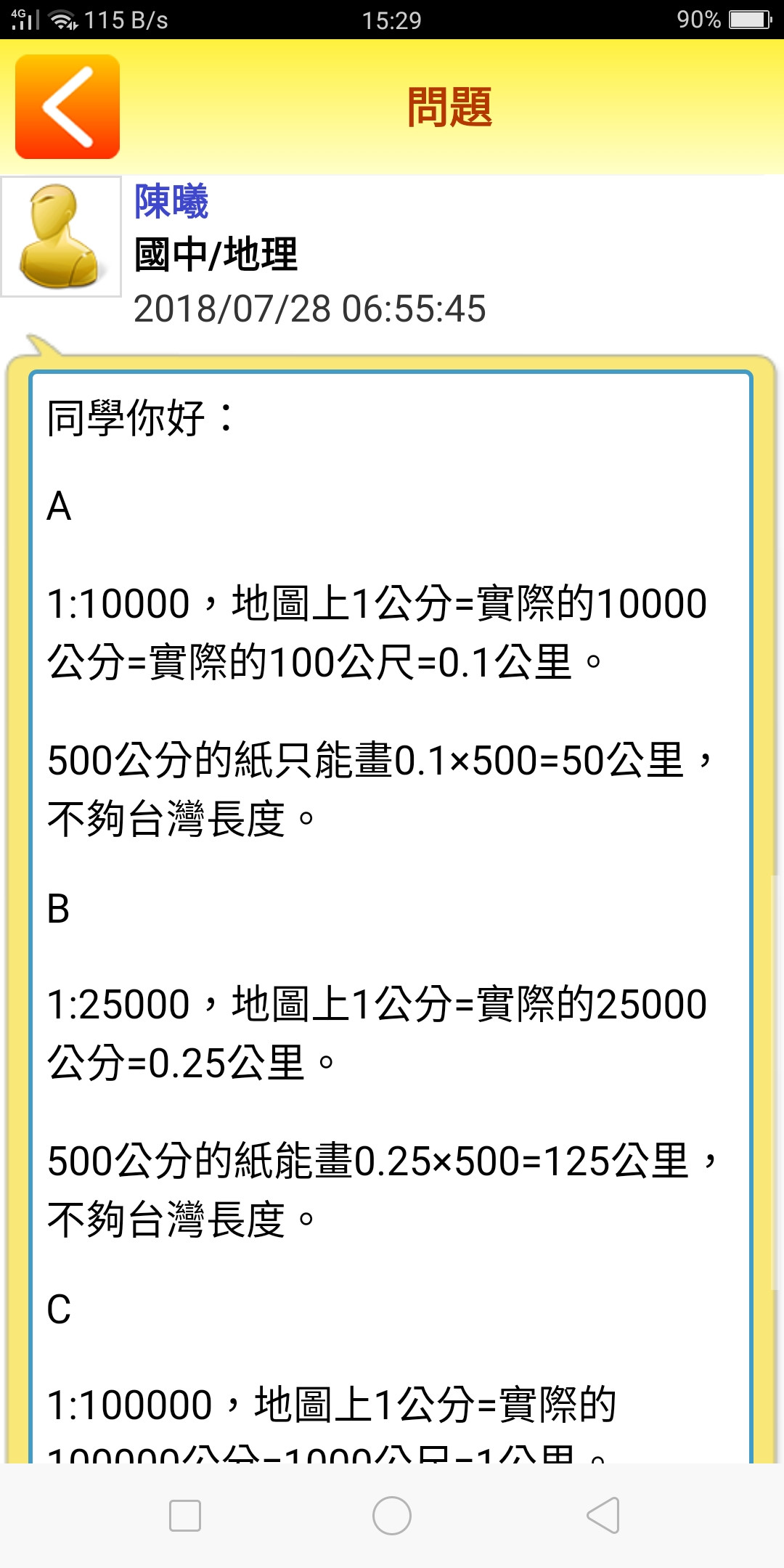Go back using the system back button
Image resolution: width=784 pixels, height=1568 pixels.
coord(603,1515)
